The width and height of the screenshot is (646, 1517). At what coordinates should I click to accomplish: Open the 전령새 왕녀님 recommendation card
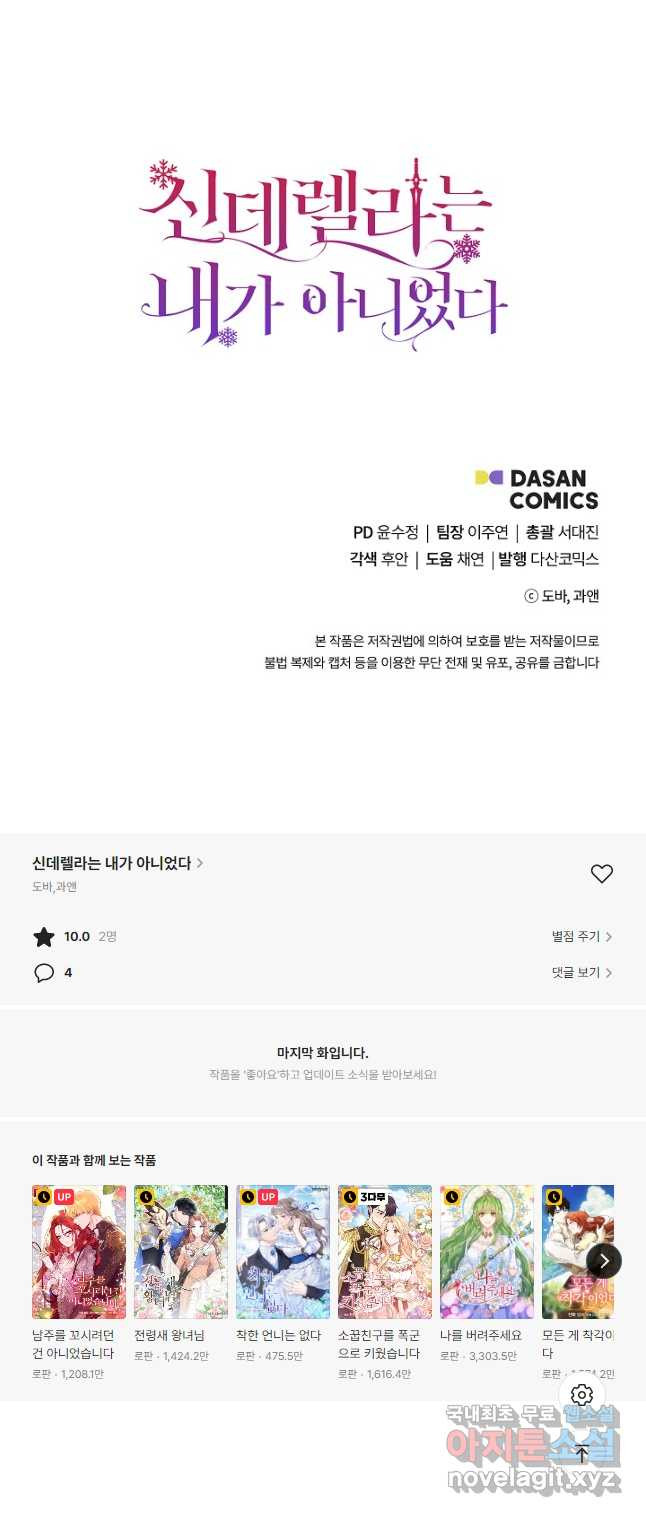pos(181,1252)
